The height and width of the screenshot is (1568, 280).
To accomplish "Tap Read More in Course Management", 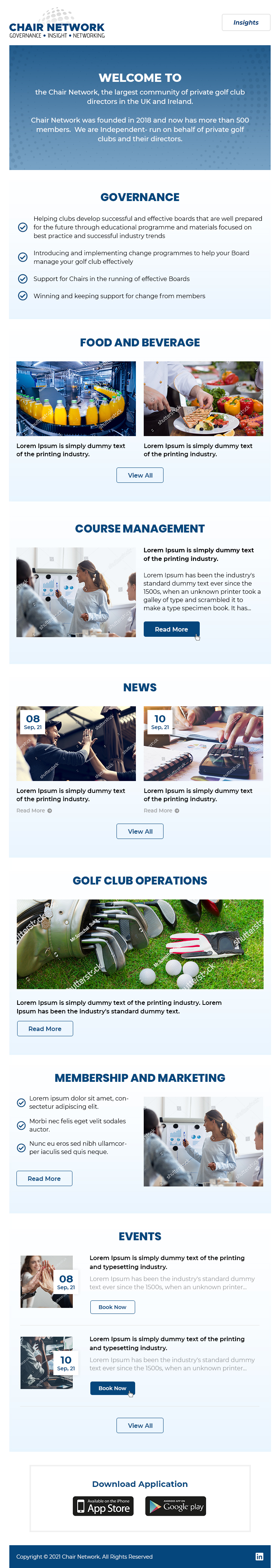I will click(x=171, y=629).
